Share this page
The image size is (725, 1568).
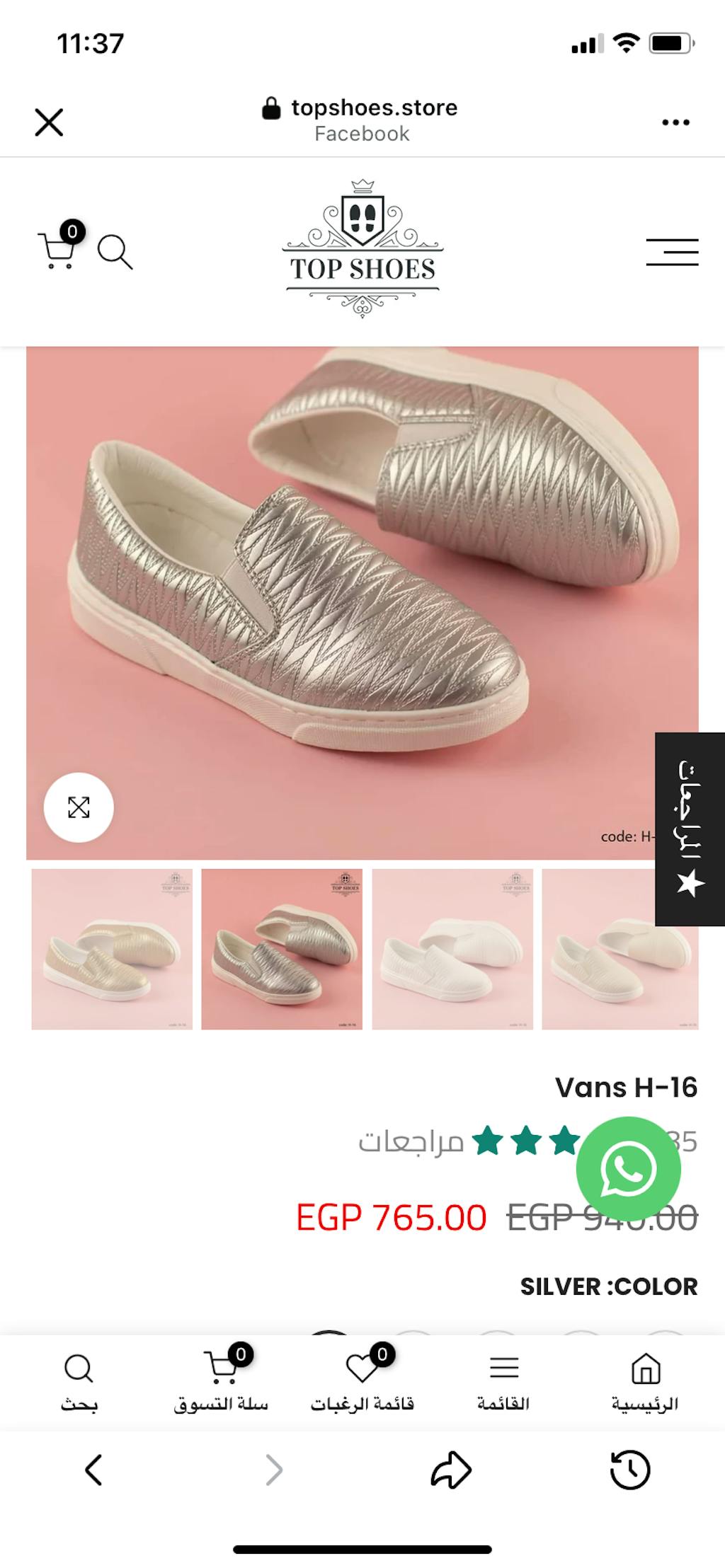[451, 1470]
